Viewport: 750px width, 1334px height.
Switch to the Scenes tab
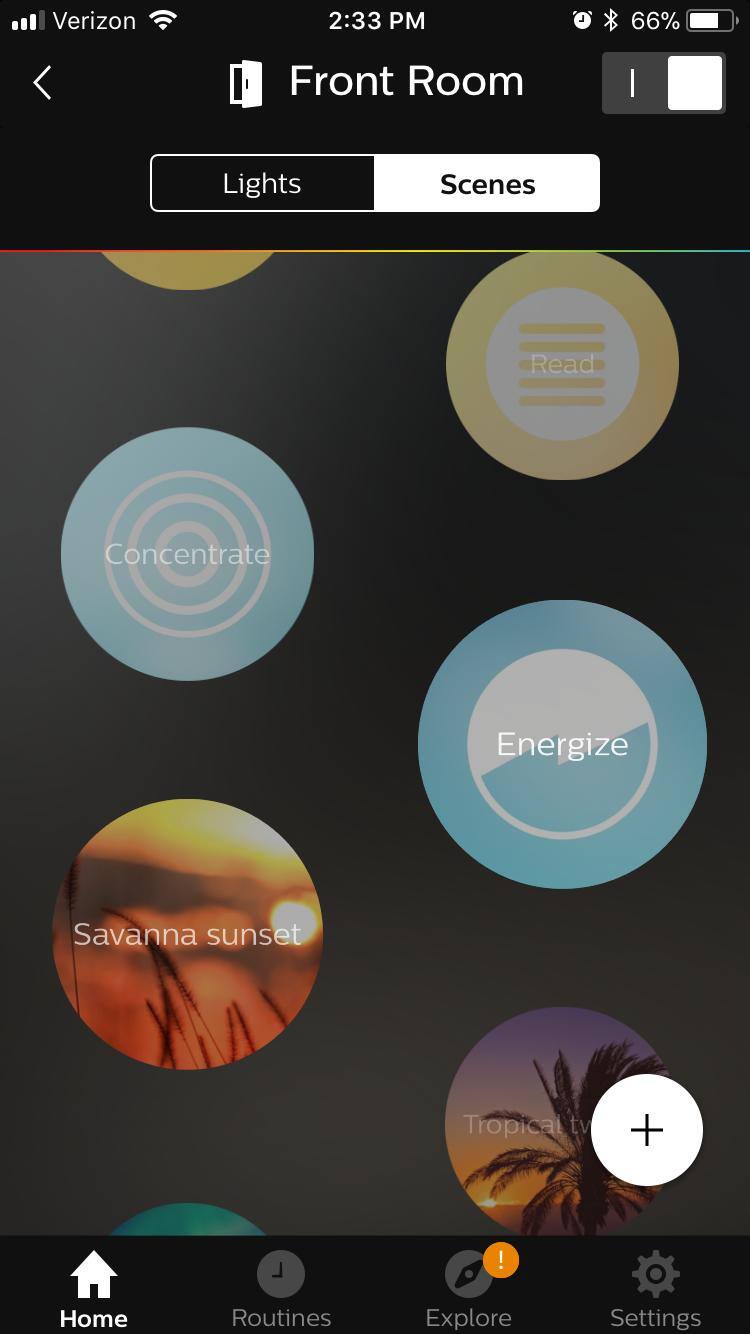point(487,183)
